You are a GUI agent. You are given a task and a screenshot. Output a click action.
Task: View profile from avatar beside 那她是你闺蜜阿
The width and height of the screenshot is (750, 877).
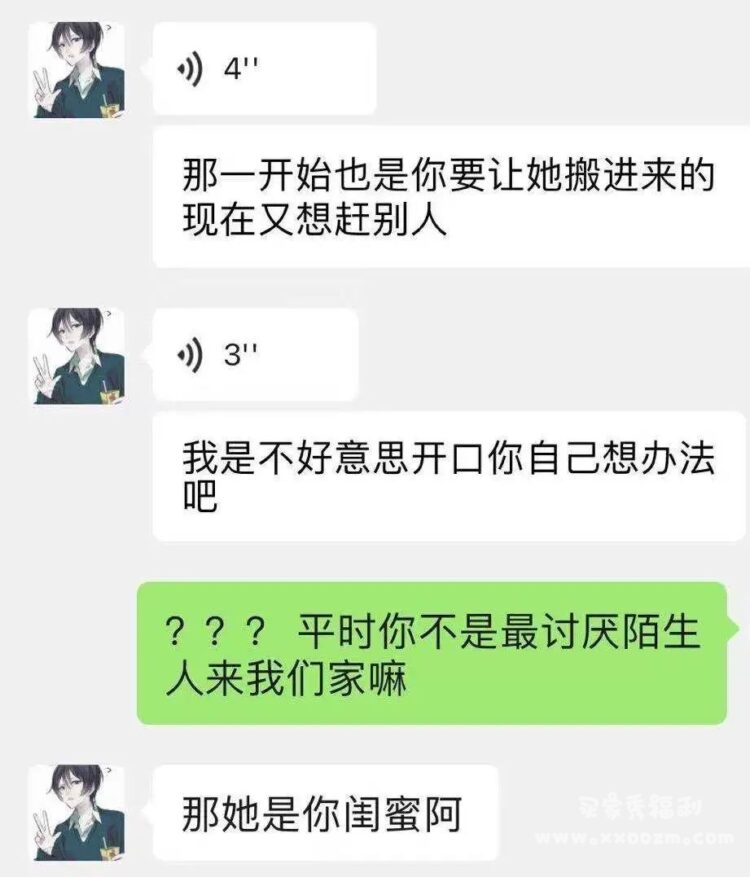point(76,813)
